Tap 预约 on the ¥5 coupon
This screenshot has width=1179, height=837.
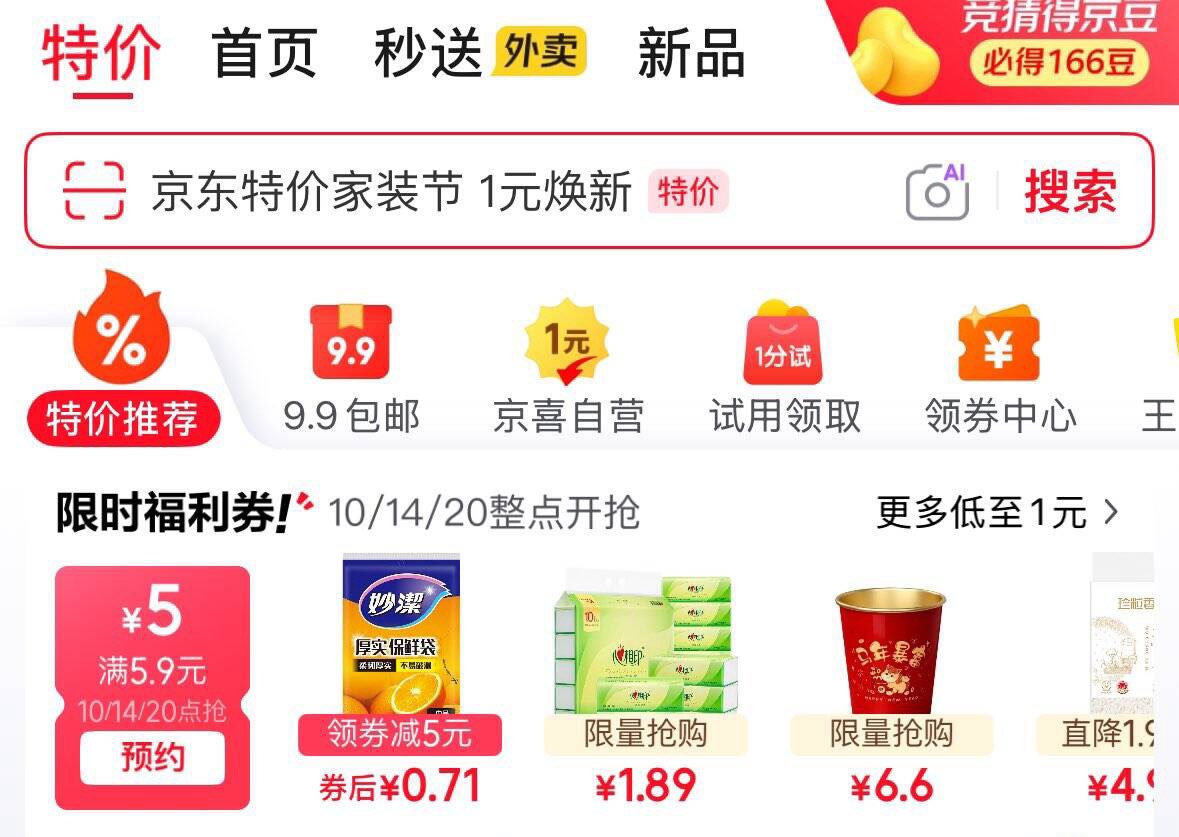coord(152,757)
